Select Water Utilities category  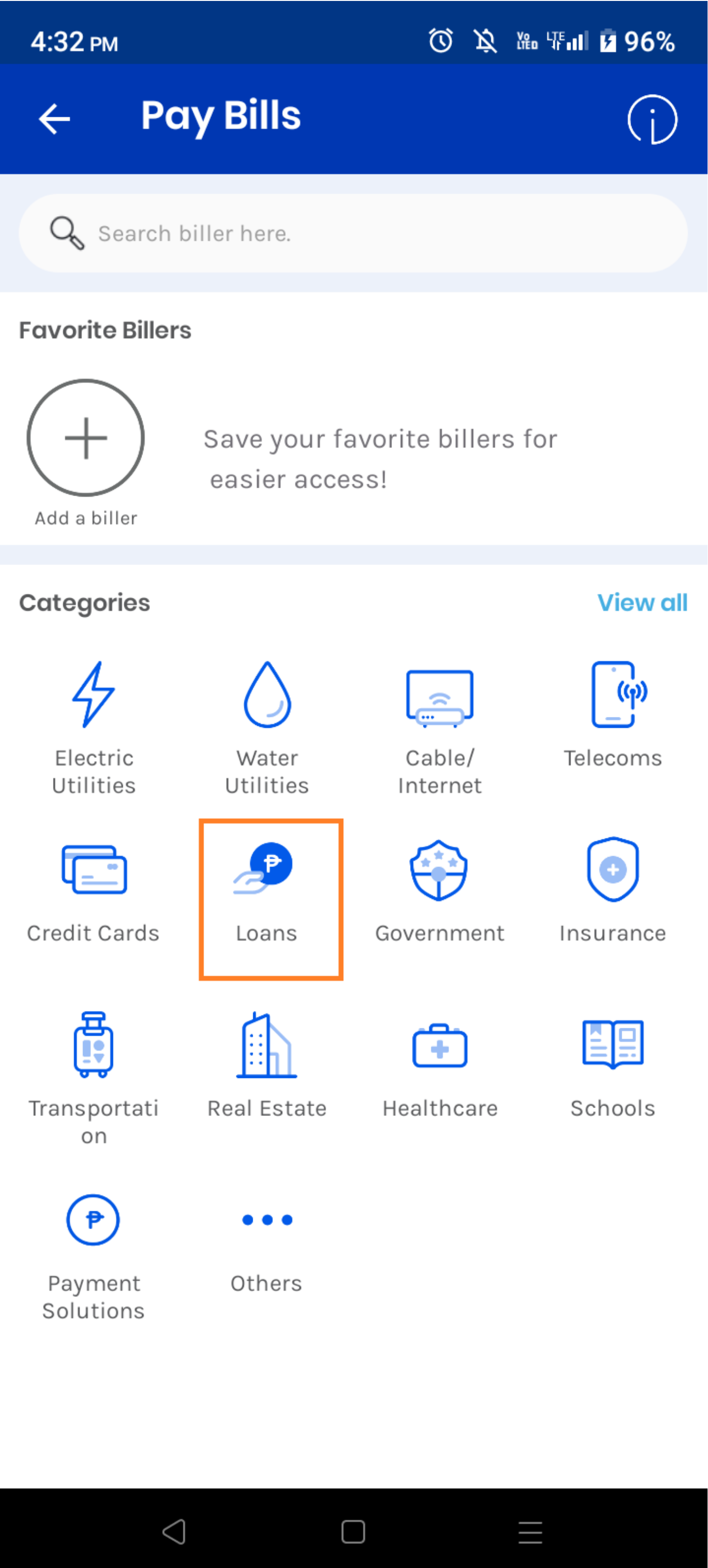[267, 727]
